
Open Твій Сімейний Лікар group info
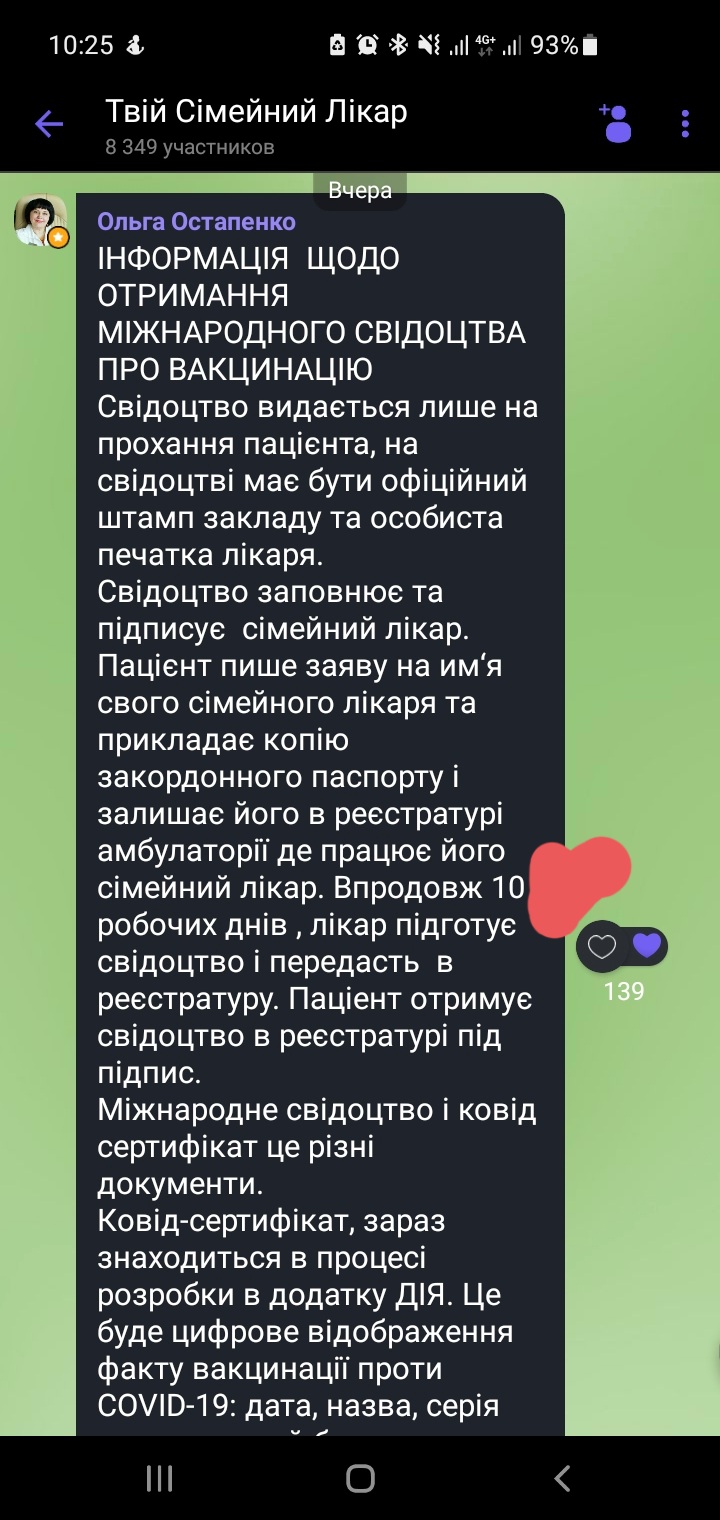256,125
